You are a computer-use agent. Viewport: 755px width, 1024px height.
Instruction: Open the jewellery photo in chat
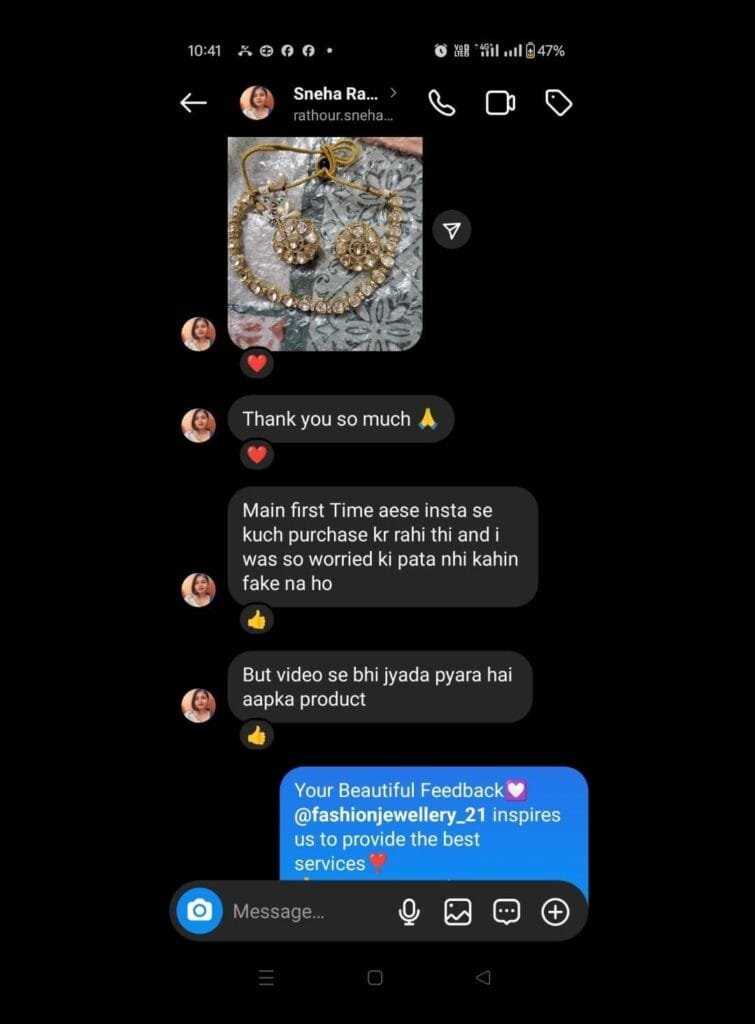point(325,243)
